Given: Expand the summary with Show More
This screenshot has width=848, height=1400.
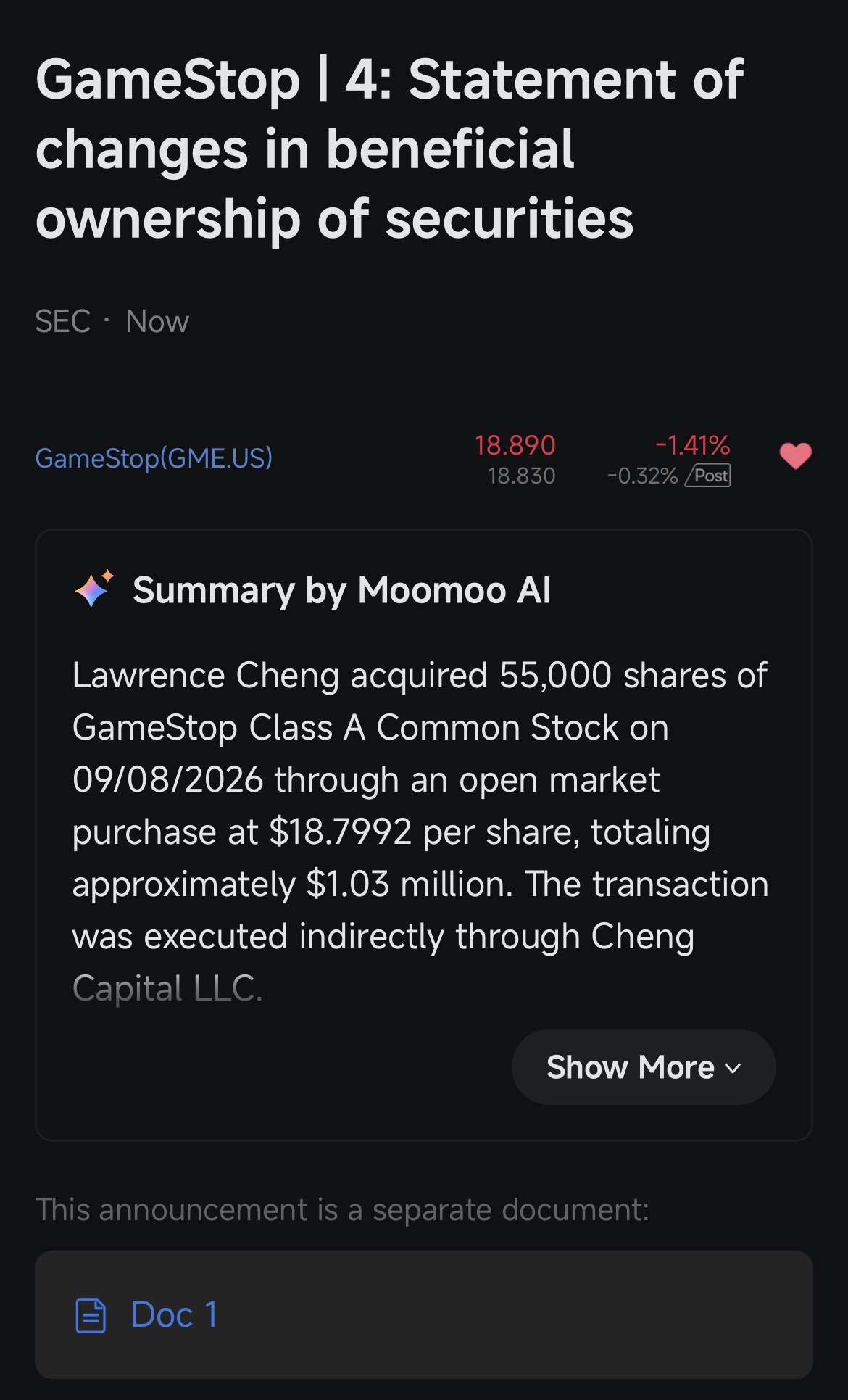Looking at the screenshot, I should [x=644, y=1067].
